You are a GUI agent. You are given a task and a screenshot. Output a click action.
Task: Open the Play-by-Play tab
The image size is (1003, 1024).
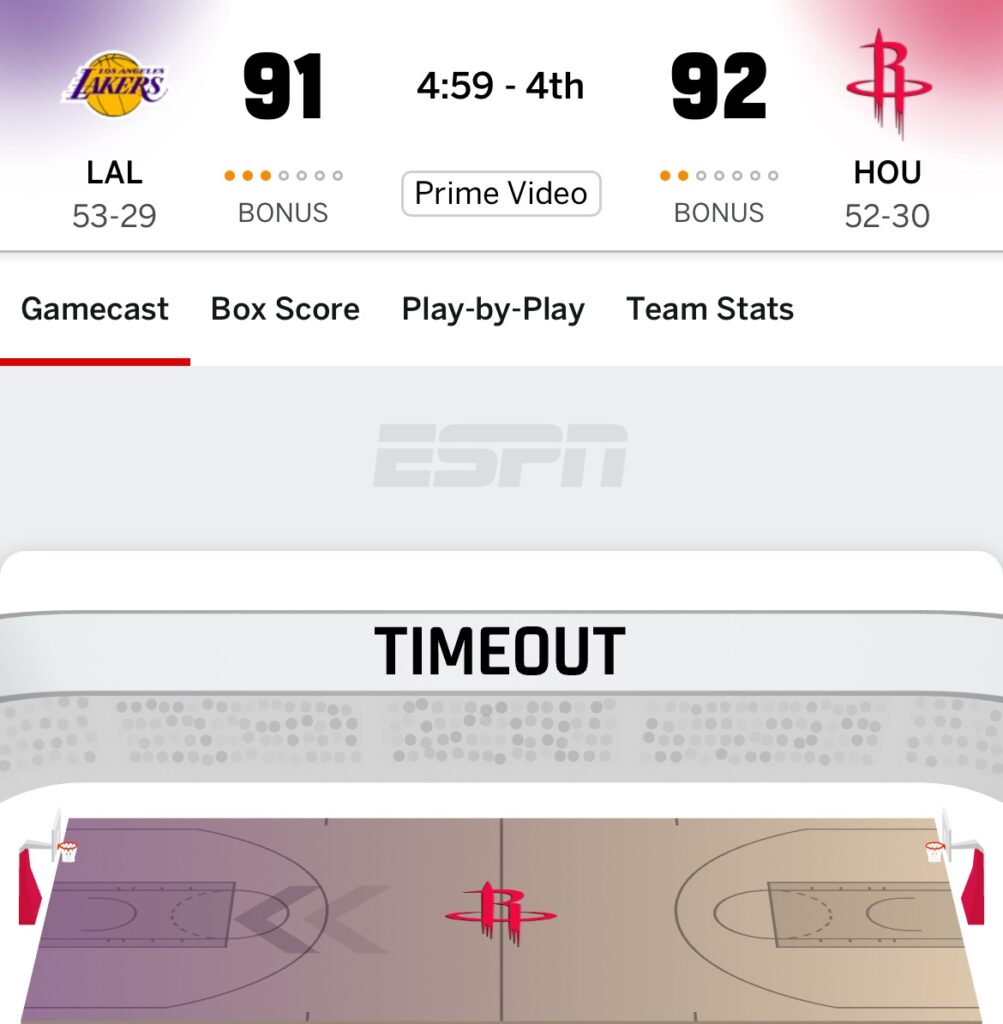(x=493, y=309)
